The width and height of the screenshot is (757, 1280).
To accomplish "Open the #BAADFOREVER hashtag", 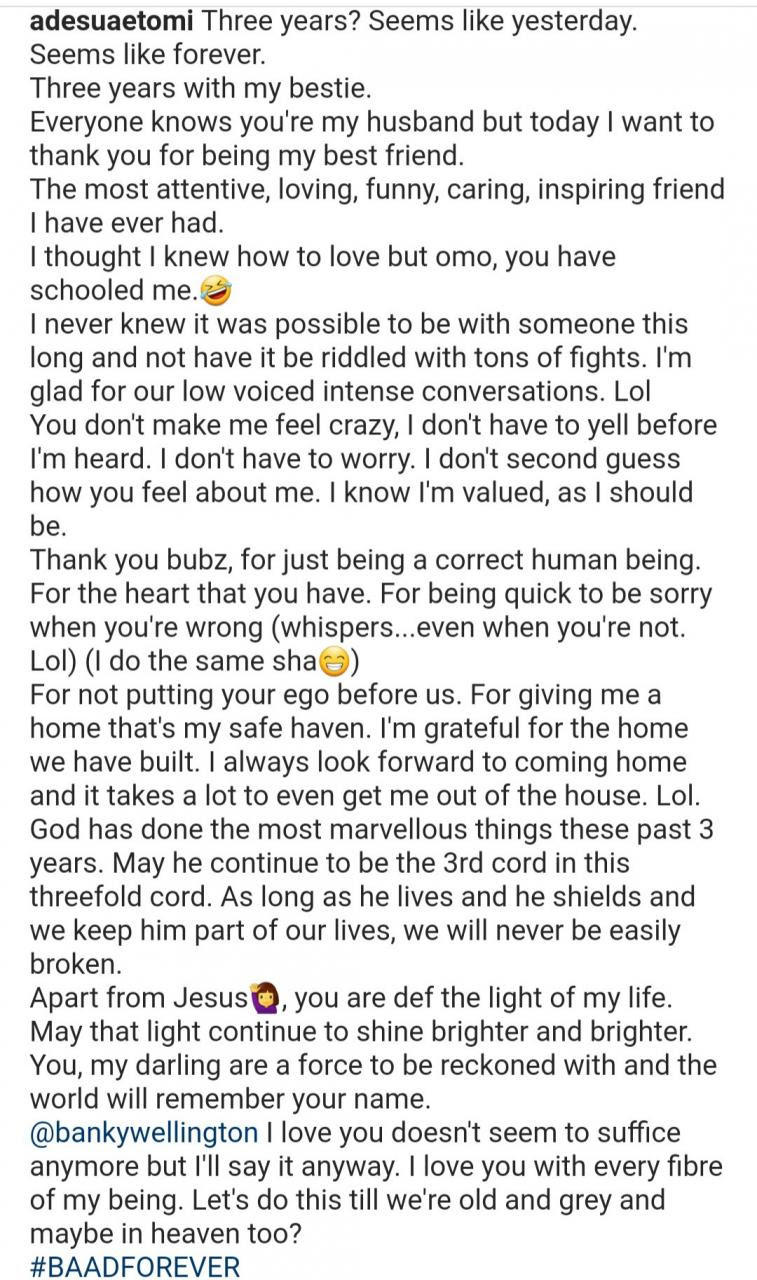I will 135,1267.
